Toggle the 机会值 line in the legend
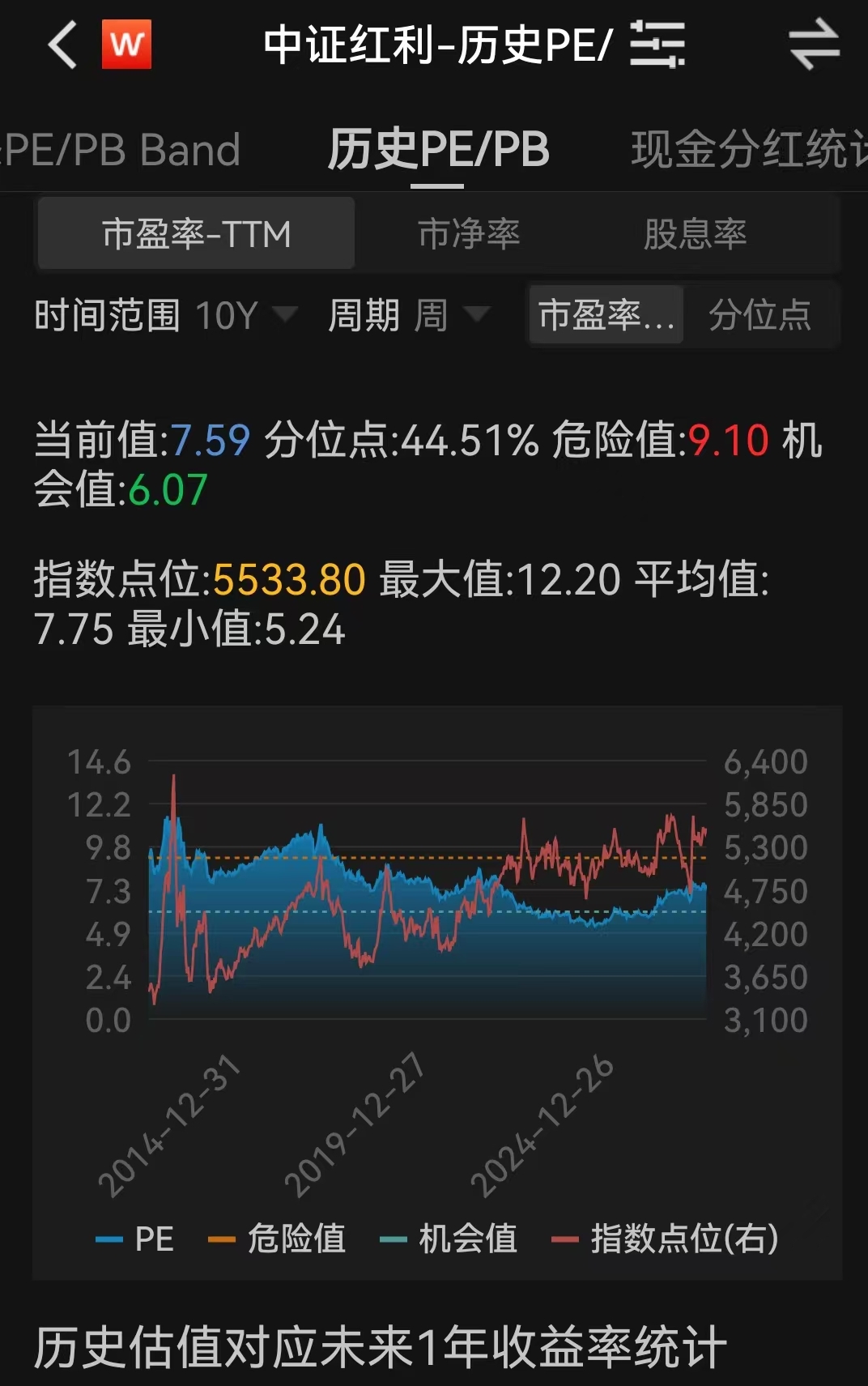This screenshot has width=868, height=1386. click(x=449, y=1239)
